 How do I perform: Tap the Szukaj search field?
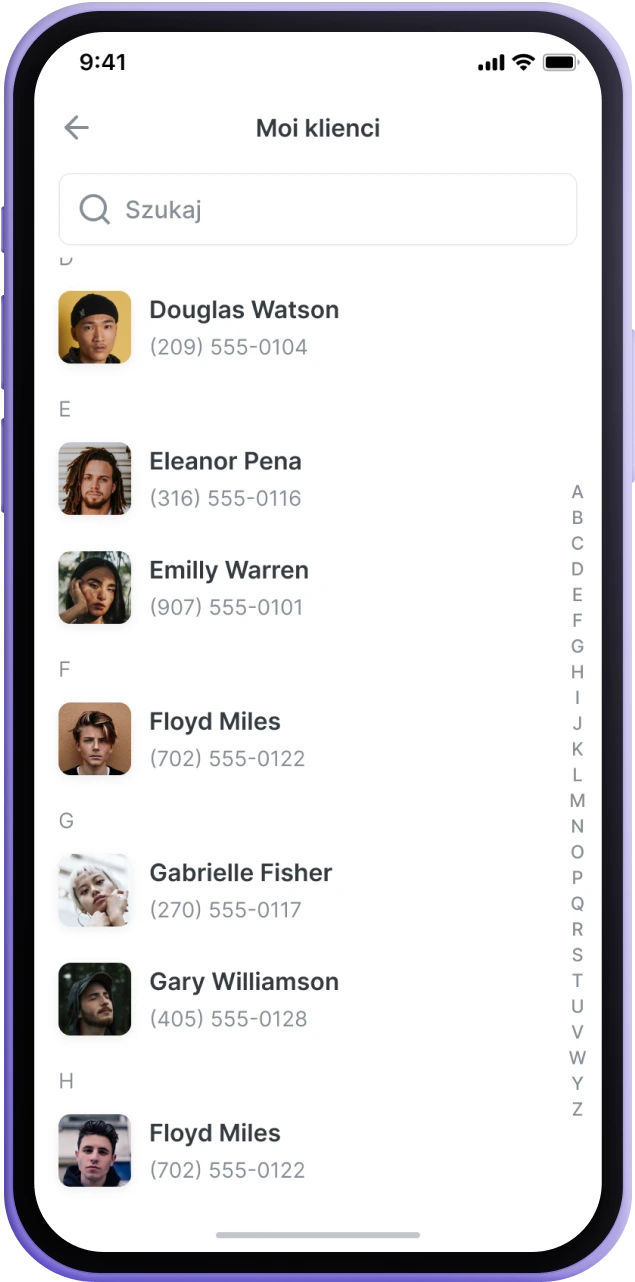click(318, 209)
